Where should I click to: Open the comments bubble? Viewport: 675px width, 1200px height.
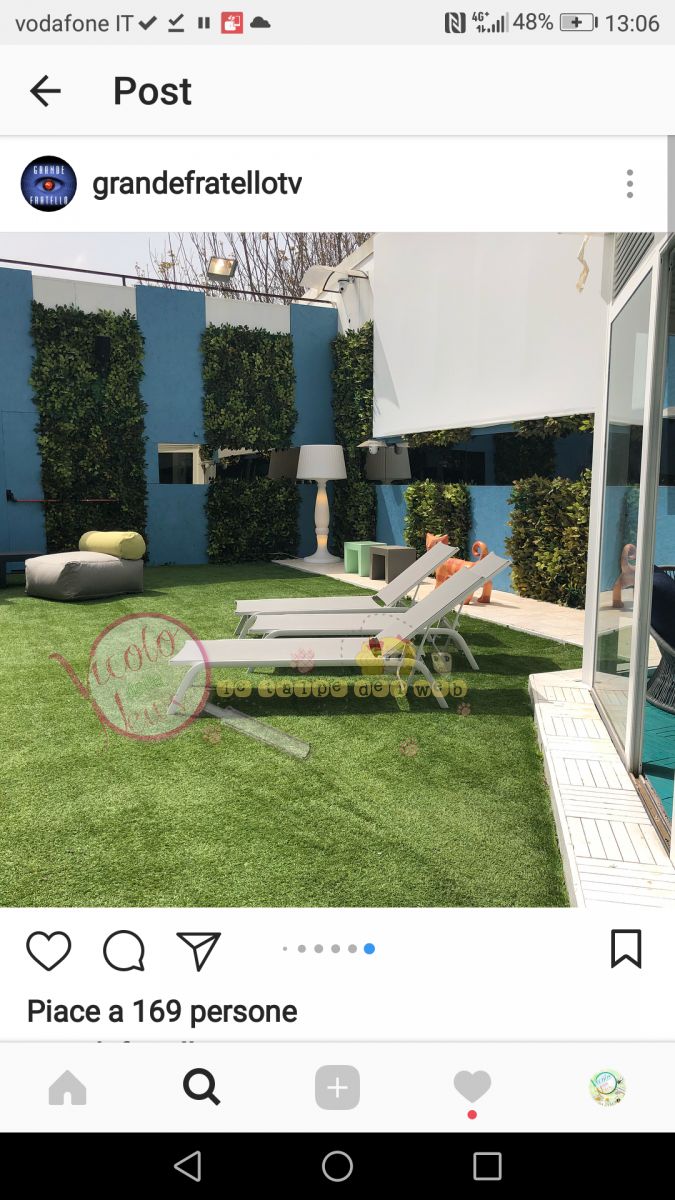pos(124,950)
